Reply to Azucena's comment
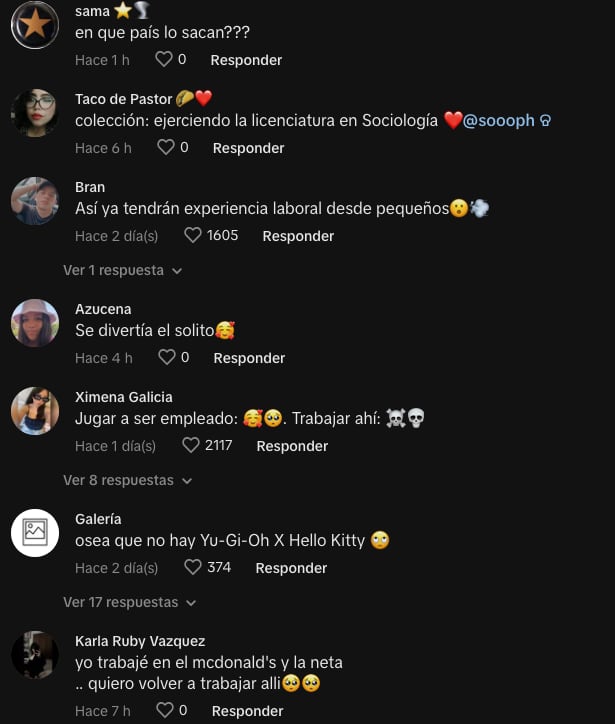The height and width of the screenshot is (724, 615). 249,358
